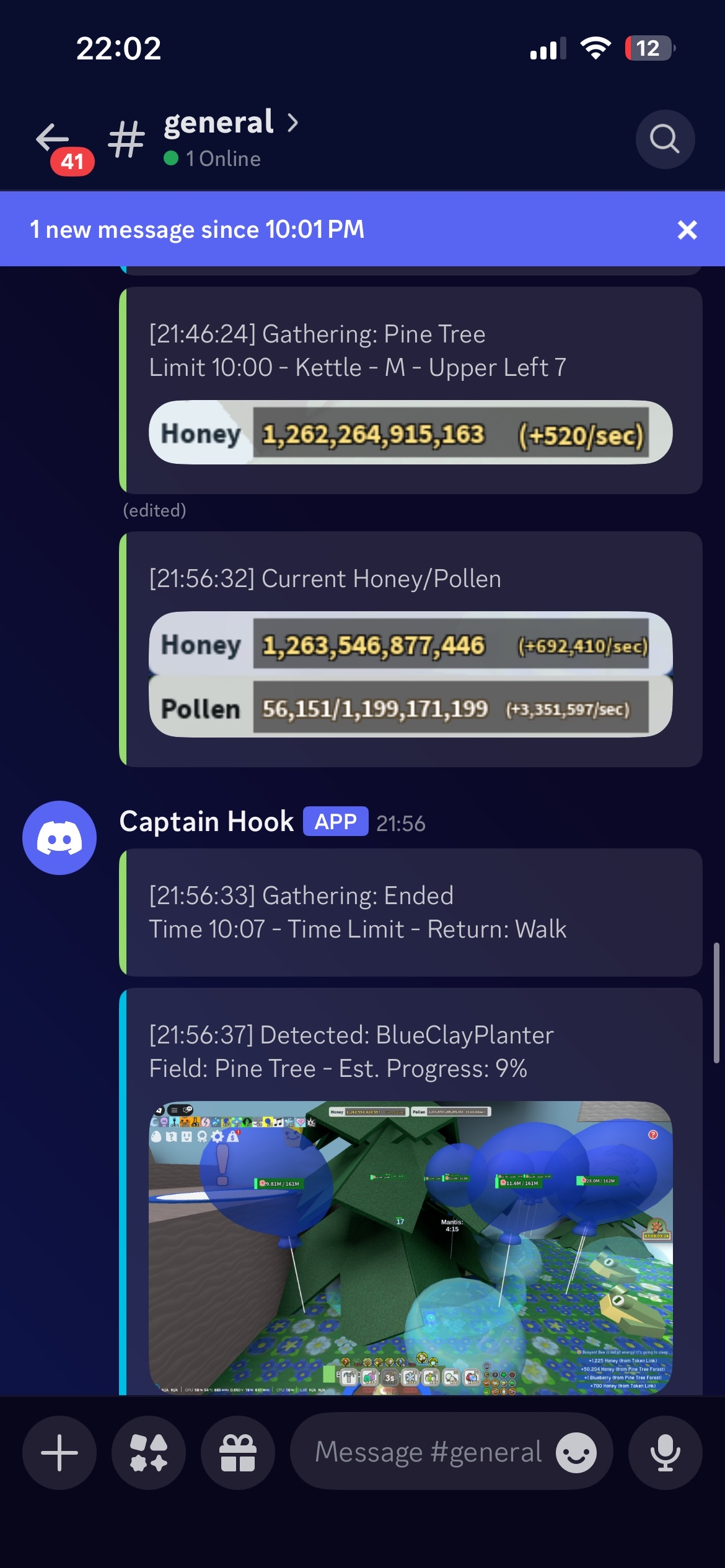Open the plus attachment menu
This screenshot has height=1568, width=725.
pos(59,1452)
